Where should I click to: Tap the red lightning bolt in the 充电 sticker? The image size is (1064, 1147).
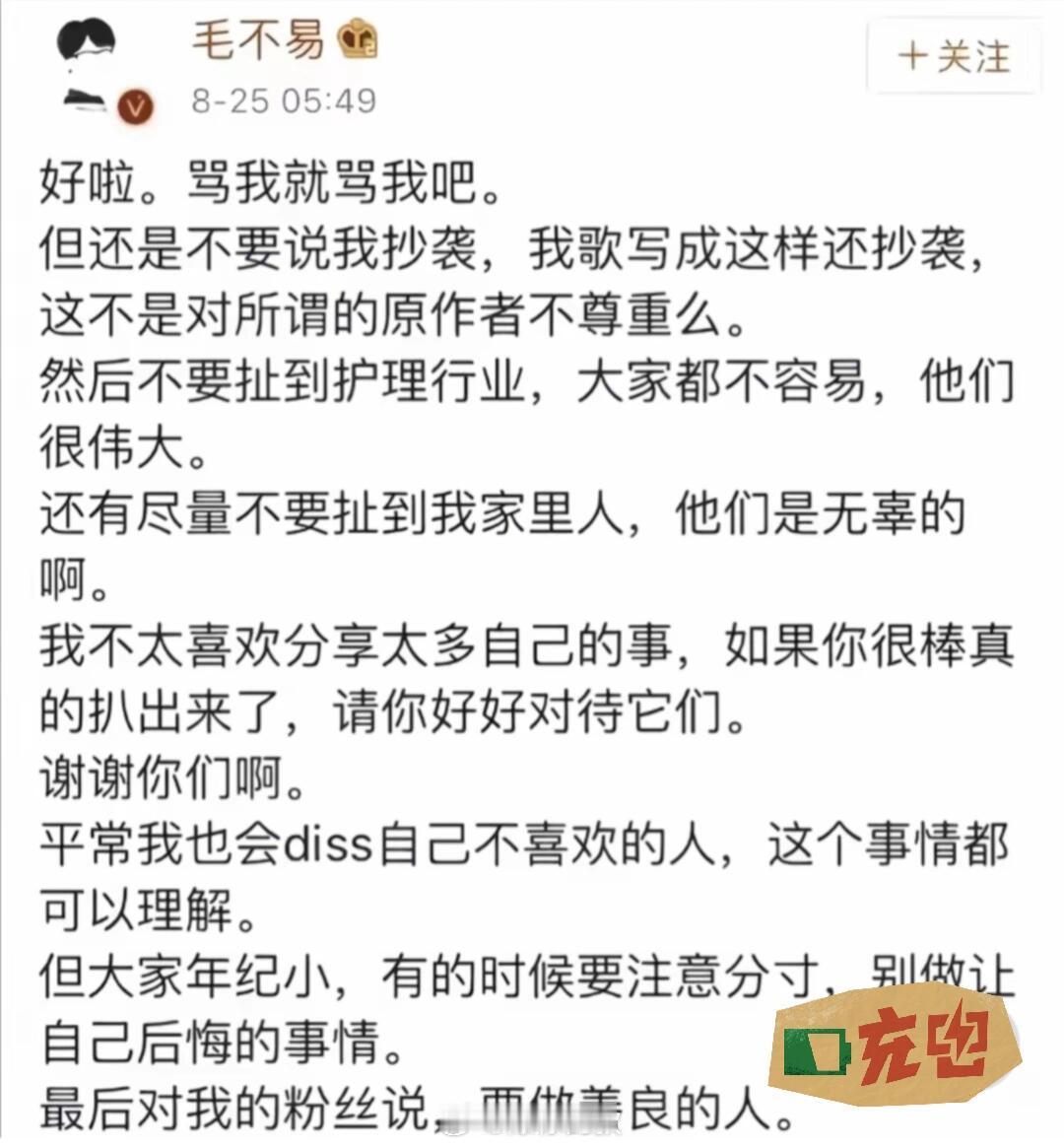(x=956, y=1037)
